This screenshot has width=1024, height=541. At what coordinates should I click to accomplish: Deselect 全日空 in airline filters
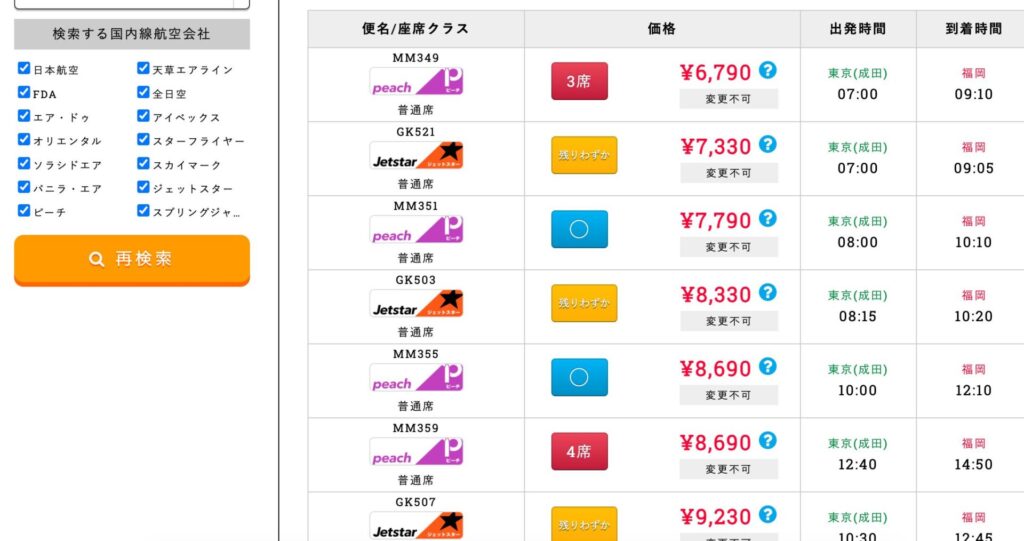coord(143,93)
